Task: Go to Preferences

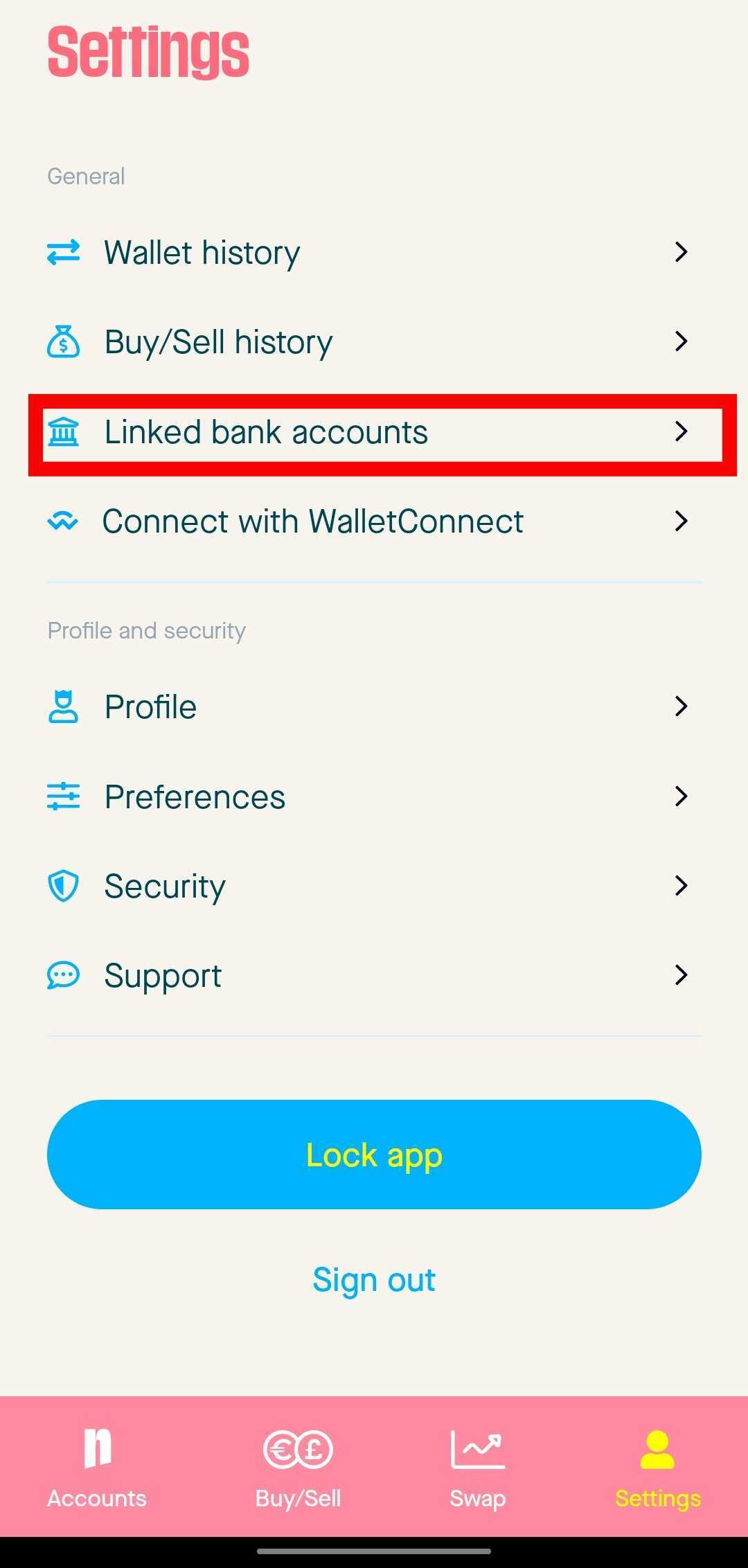Action: 374,796
